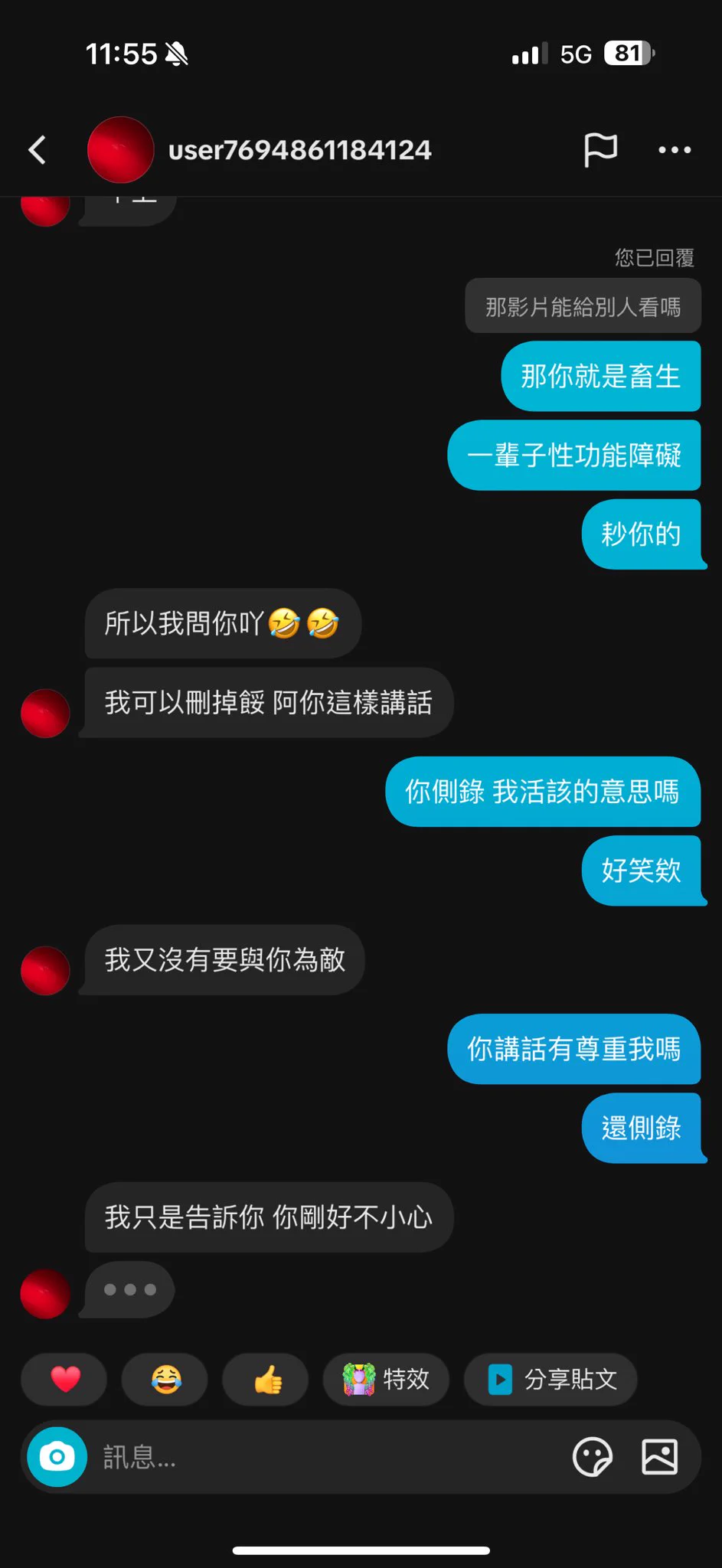Send the red heart quick reaction
Image resolution: width=722 pixels, height=1568 pixels.
pyautogui.click(x=64, y=1379)
